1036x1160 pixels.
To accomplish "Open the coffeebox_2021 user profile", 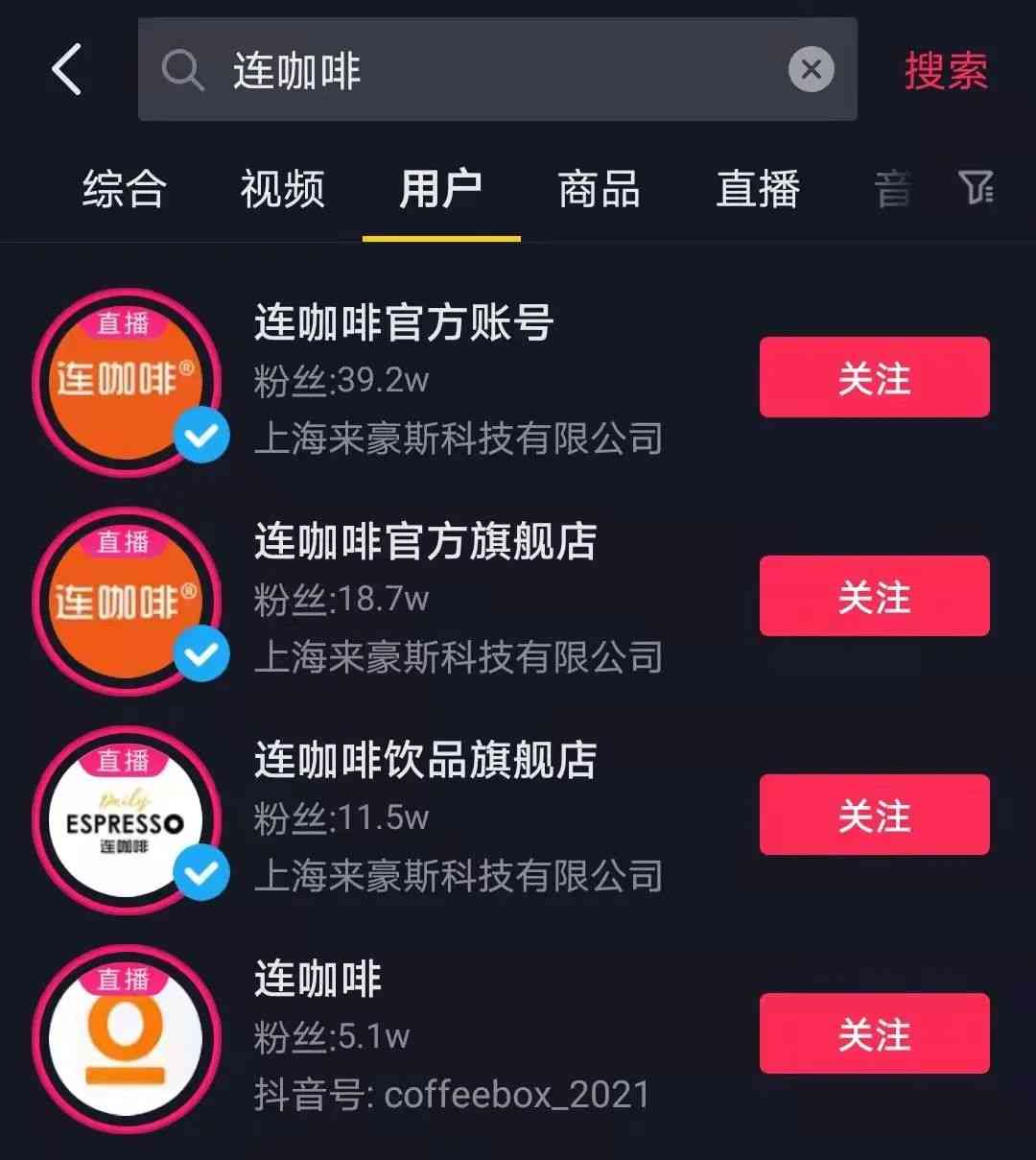I will (x=318, y=980).
